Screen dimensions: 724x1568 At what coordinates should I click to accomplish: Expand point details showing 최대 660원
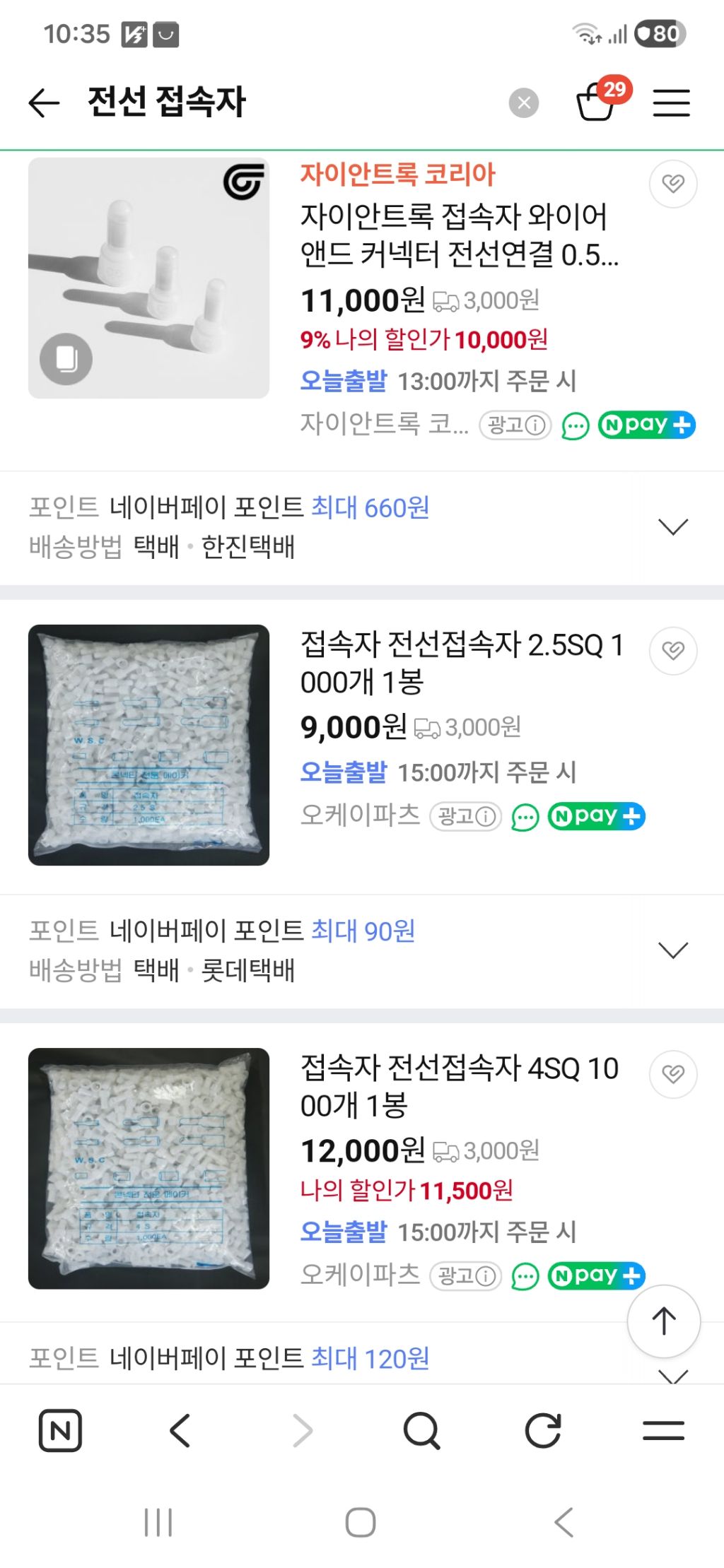[x=672, y=526]
